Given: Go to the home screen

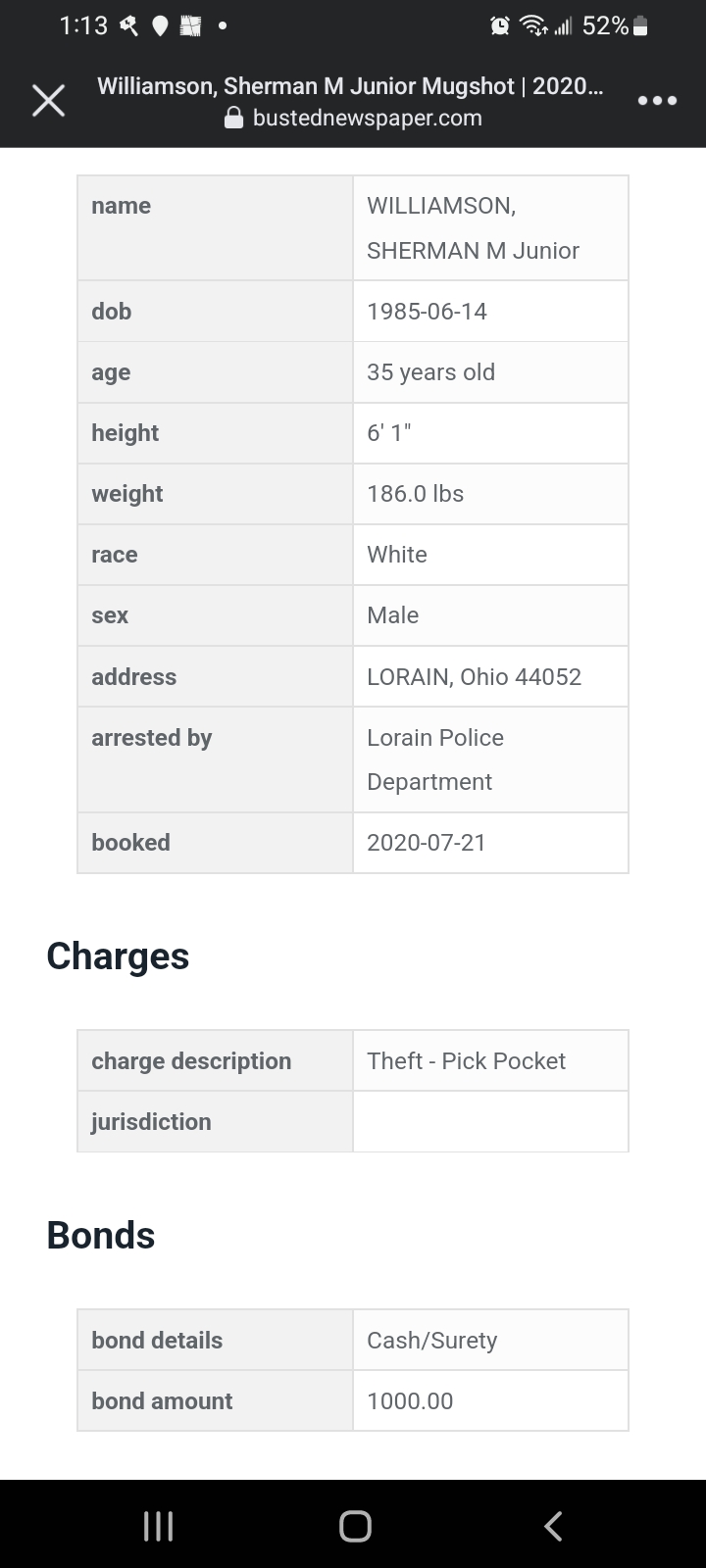Looking at the screenshot, I should click(355, 1525).
